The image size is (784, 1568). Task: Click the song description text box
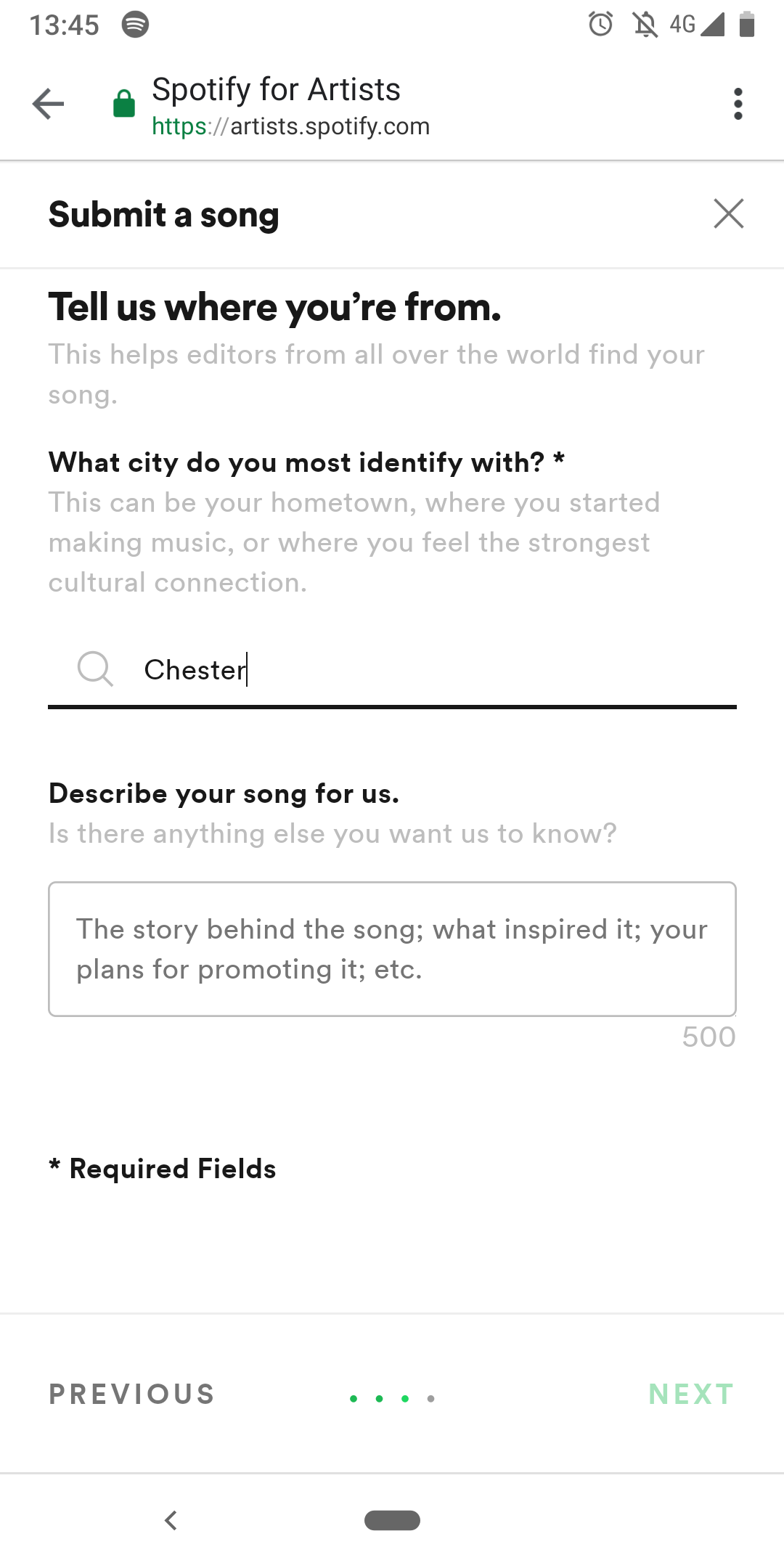392,947
